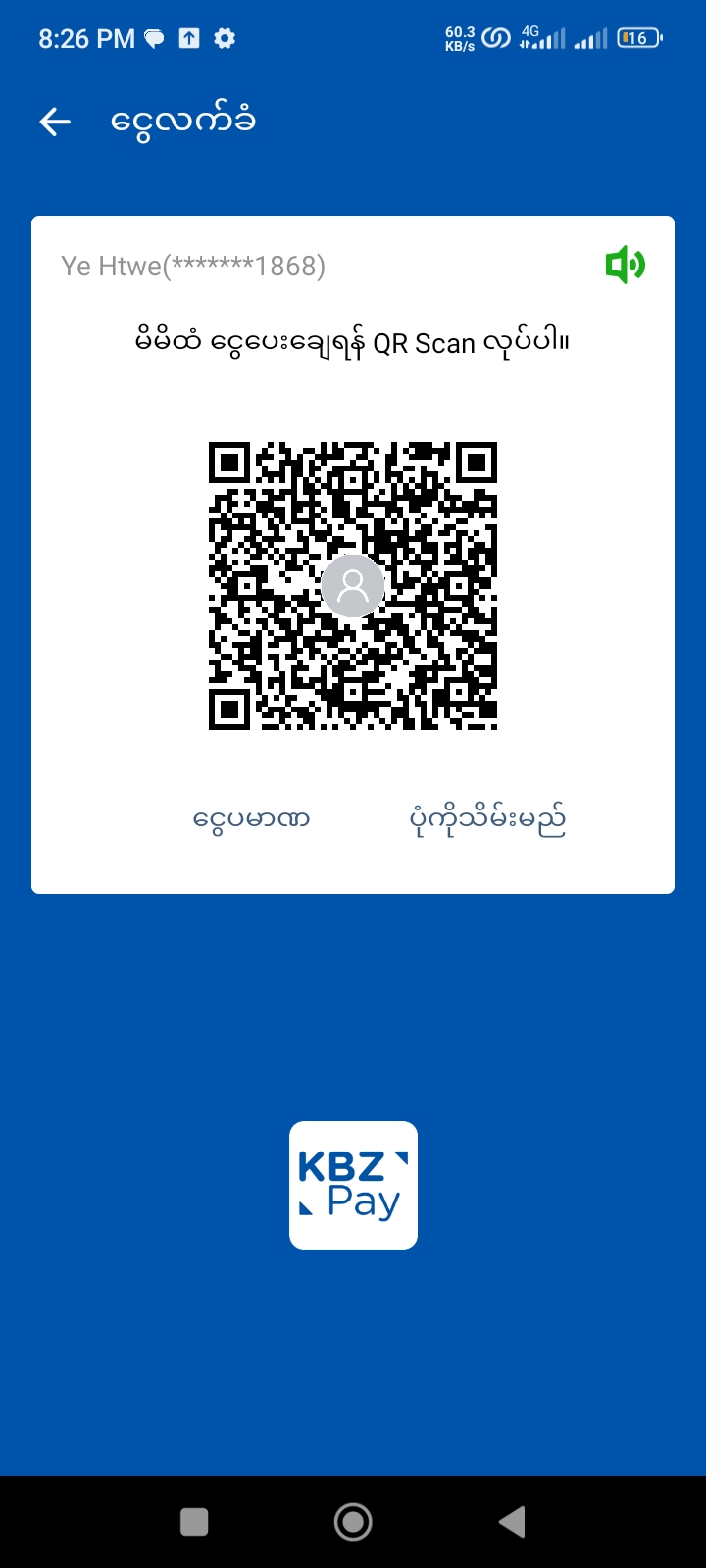Go back using the top-left arrow
Screen dimensions: 706x1568
coord(55,122)
